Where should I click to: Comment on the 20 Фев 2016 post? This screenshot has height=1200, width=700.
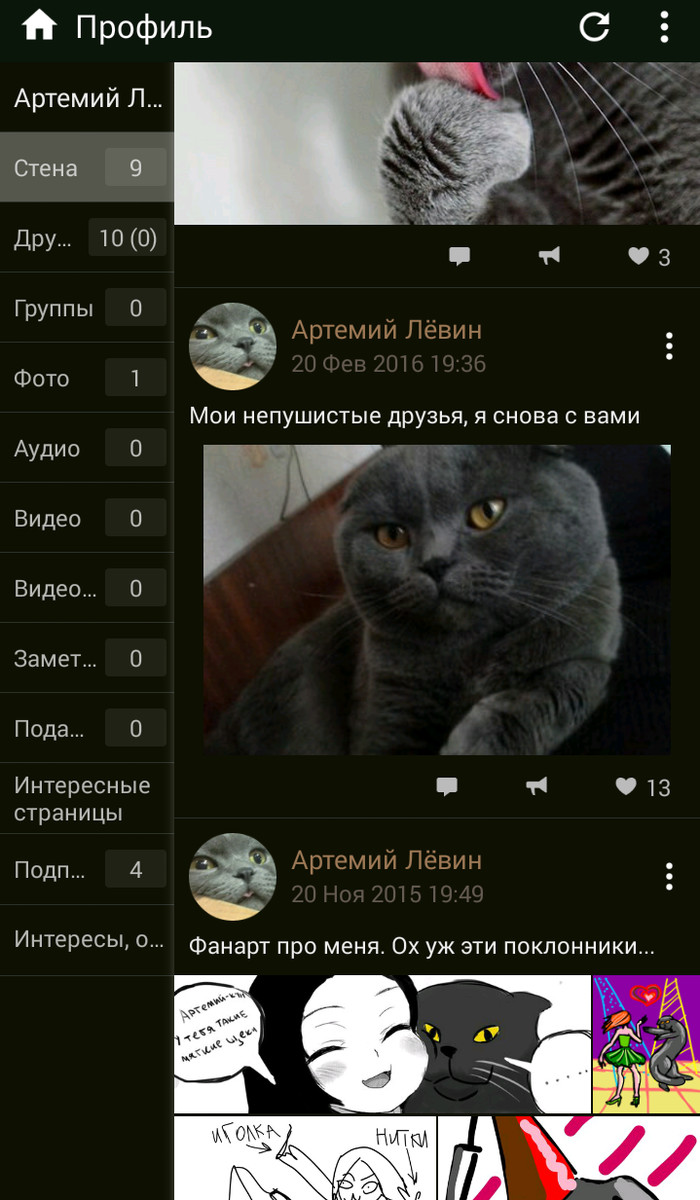(447, 787)
